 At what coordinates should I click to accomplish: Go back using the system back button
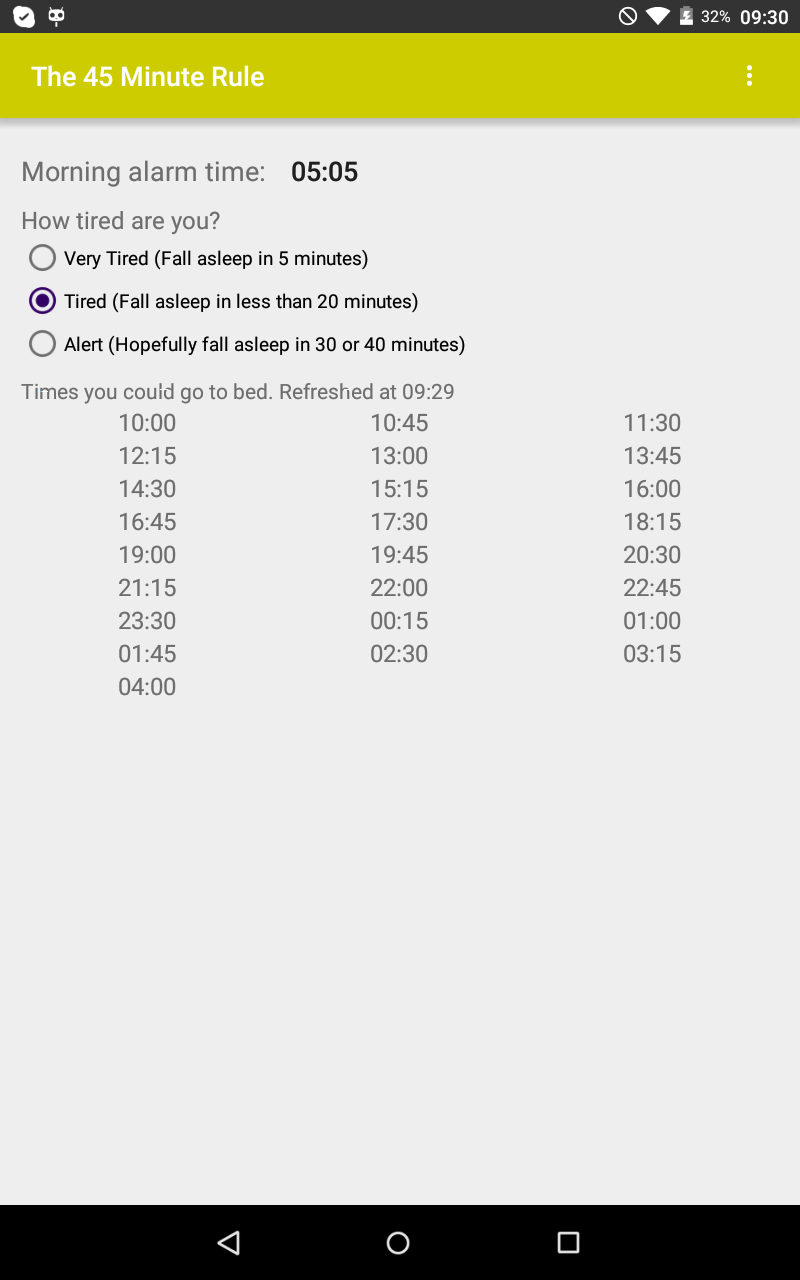tap(229, 1242)
